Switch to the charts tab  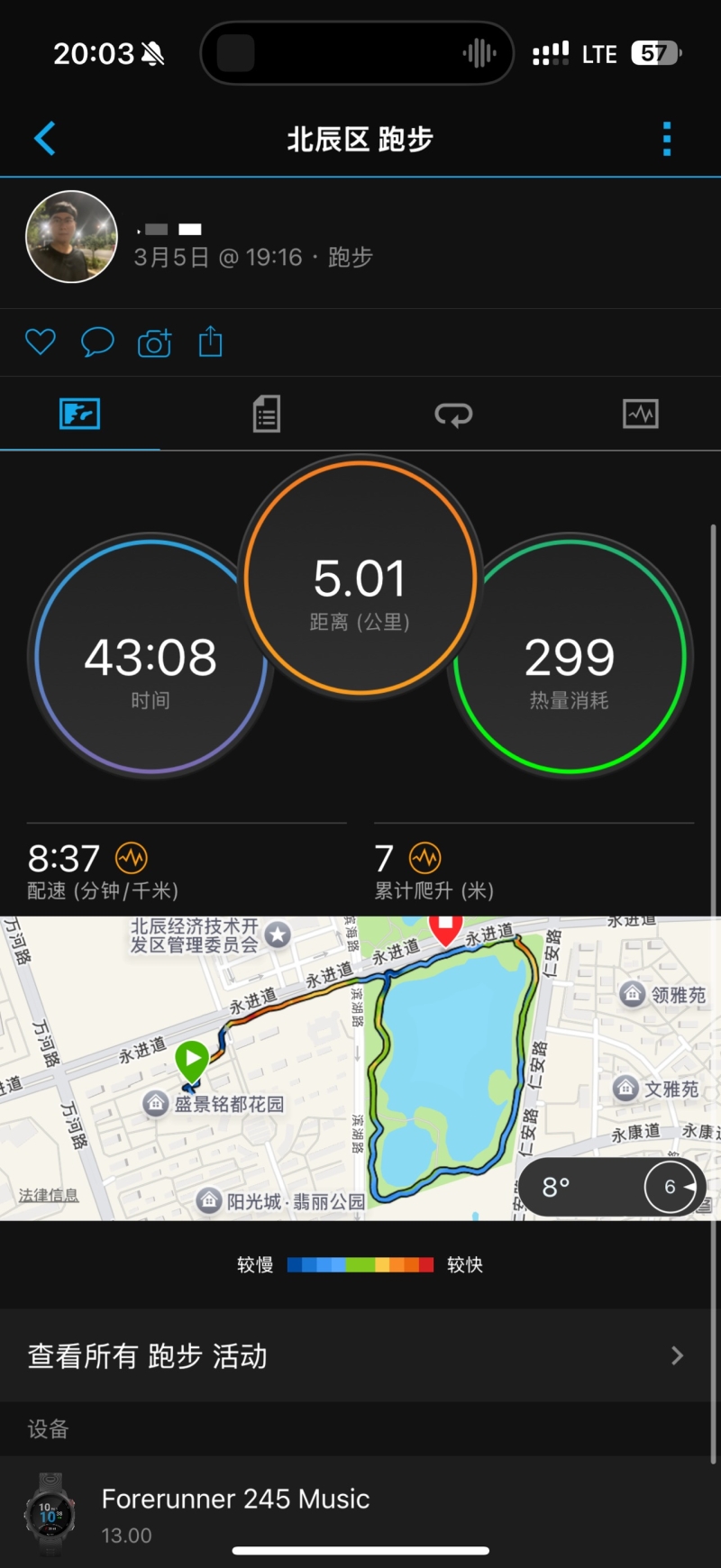click(640, 415)
